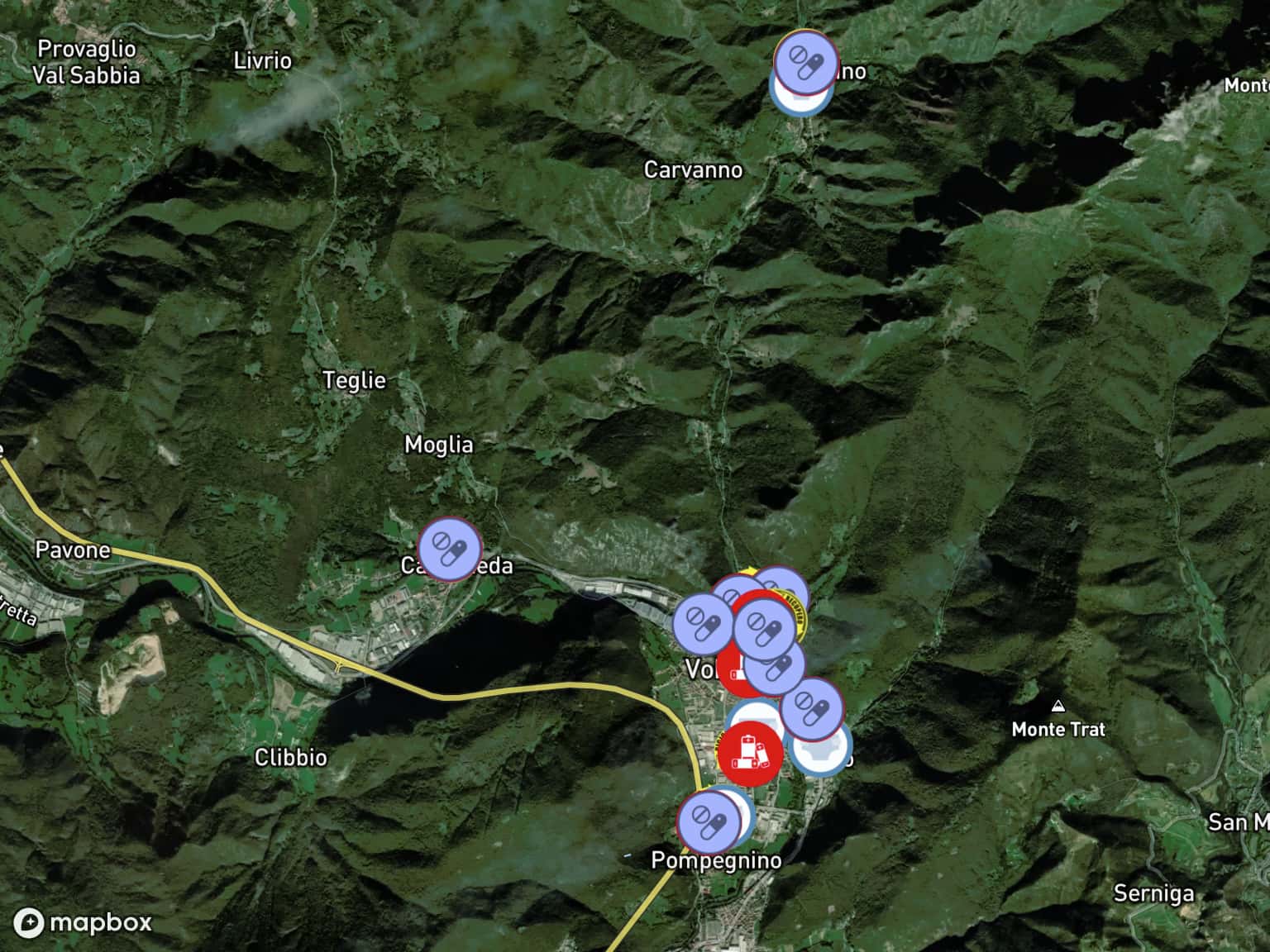Select the pill marker above Carvanno
Image resolution: width=1270 pixels, height=952 pixels.
click(x=805, y=62)
